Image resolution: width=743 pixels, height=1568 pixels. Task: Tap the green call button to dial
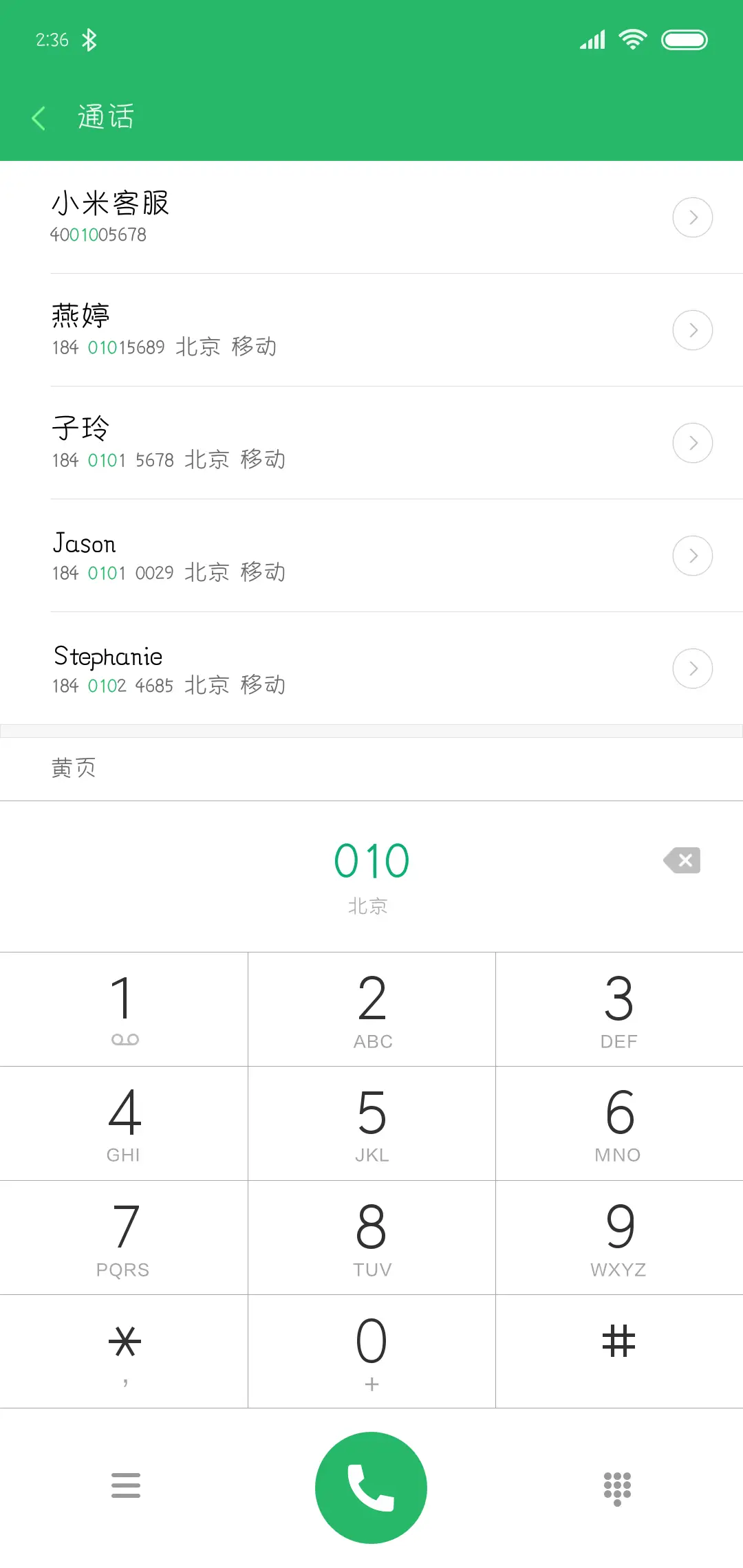point(371,1485)
